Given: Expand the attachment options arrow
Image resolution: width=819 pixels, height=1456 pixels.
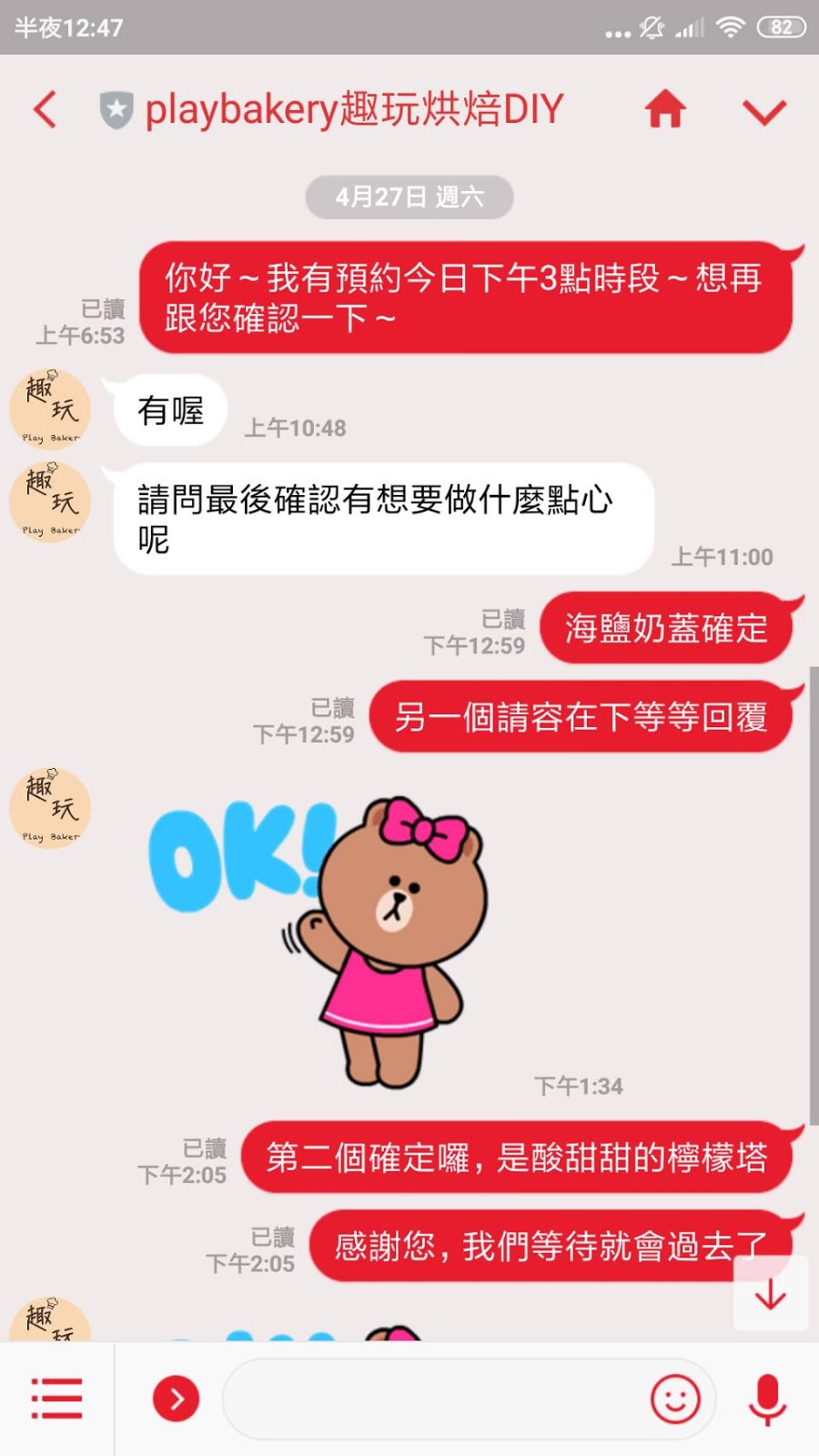Looking at the screenshot, I should pyautogui.click(x=176, y=1399).
